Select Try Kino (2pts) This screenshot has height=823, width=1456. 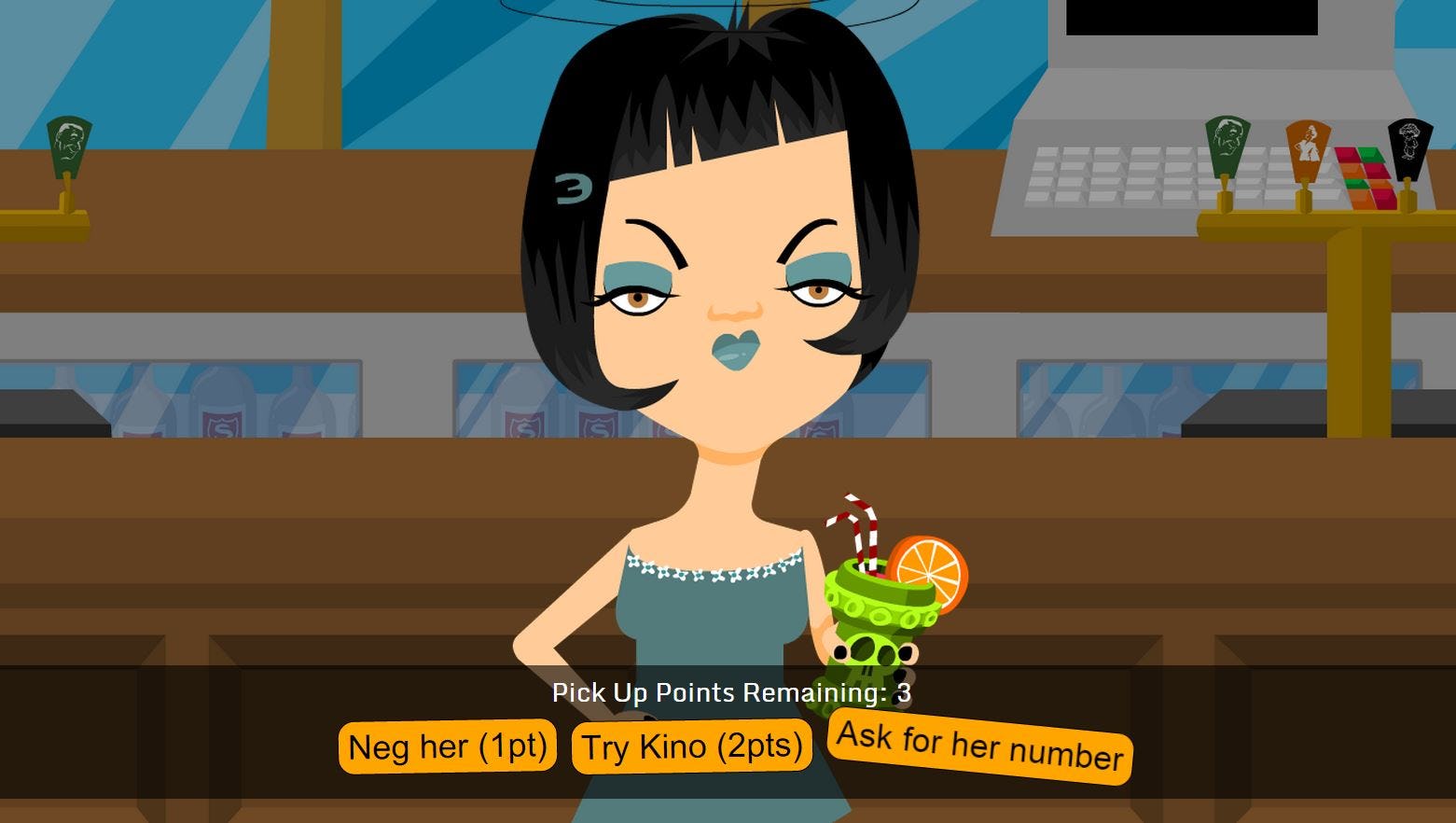click(691, 746)
